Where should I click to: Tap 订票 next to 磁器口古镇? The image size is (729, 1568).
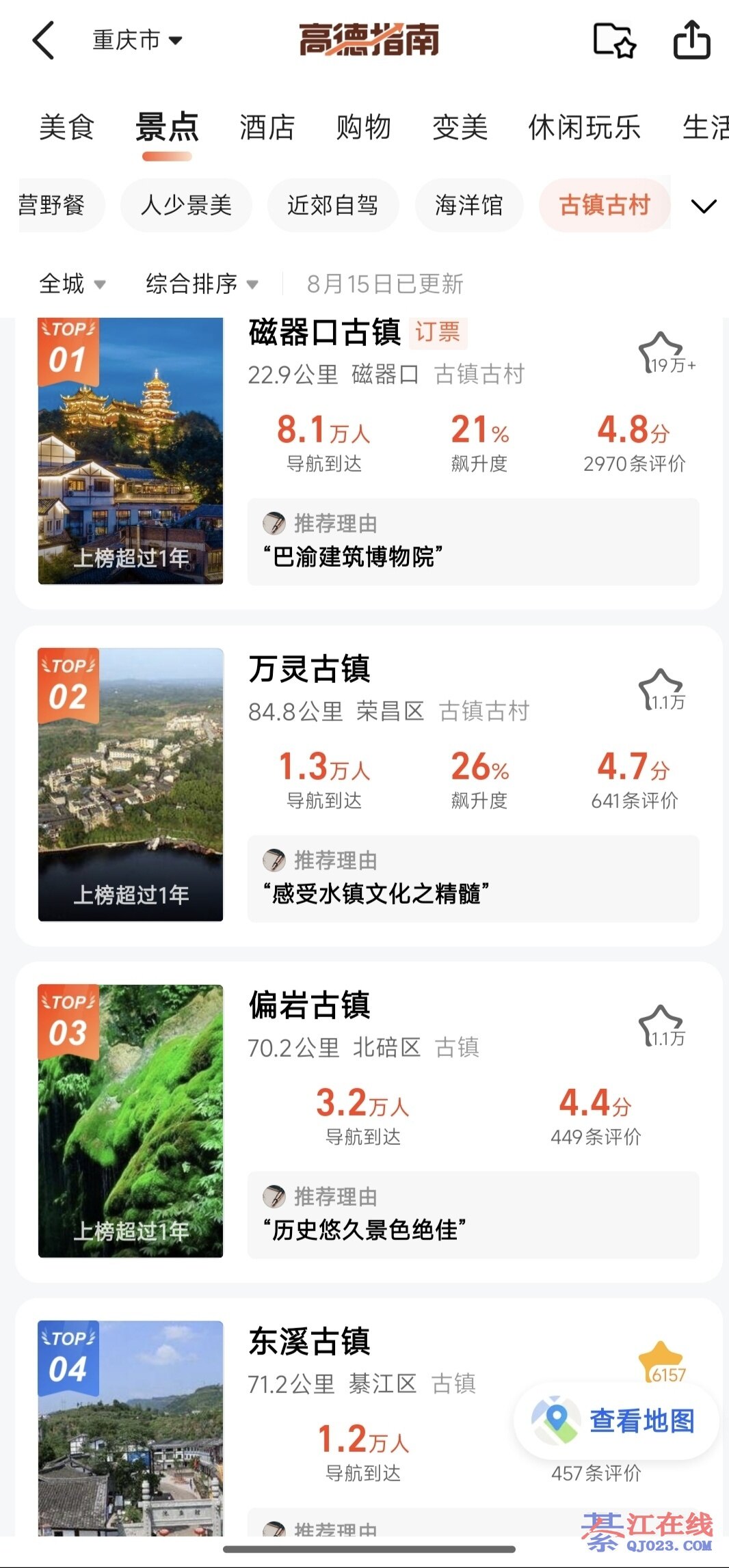pyautogui.click(x=438, y=333)
